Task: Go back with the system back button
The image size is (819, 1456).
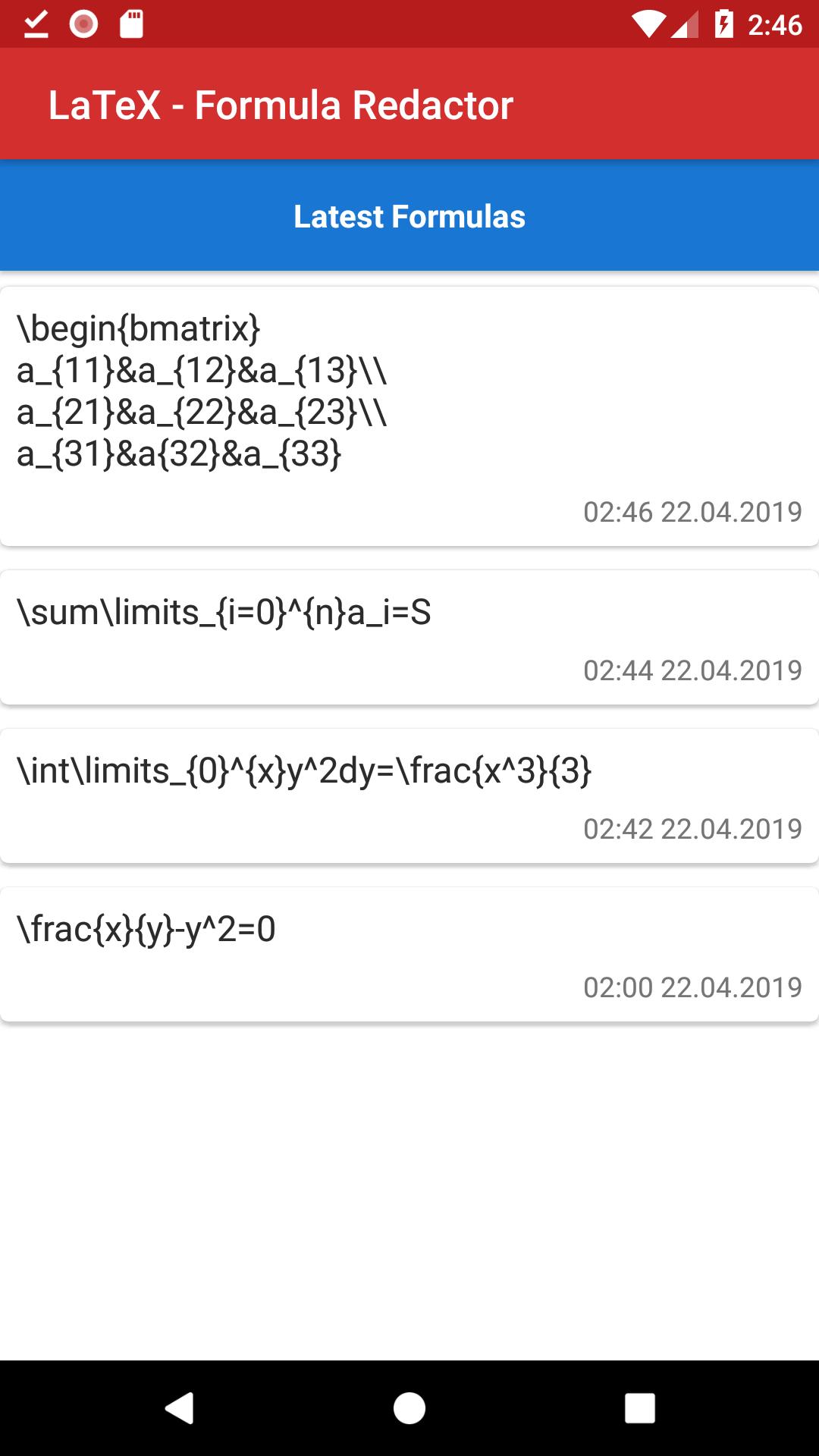Action: point(180,1408)
